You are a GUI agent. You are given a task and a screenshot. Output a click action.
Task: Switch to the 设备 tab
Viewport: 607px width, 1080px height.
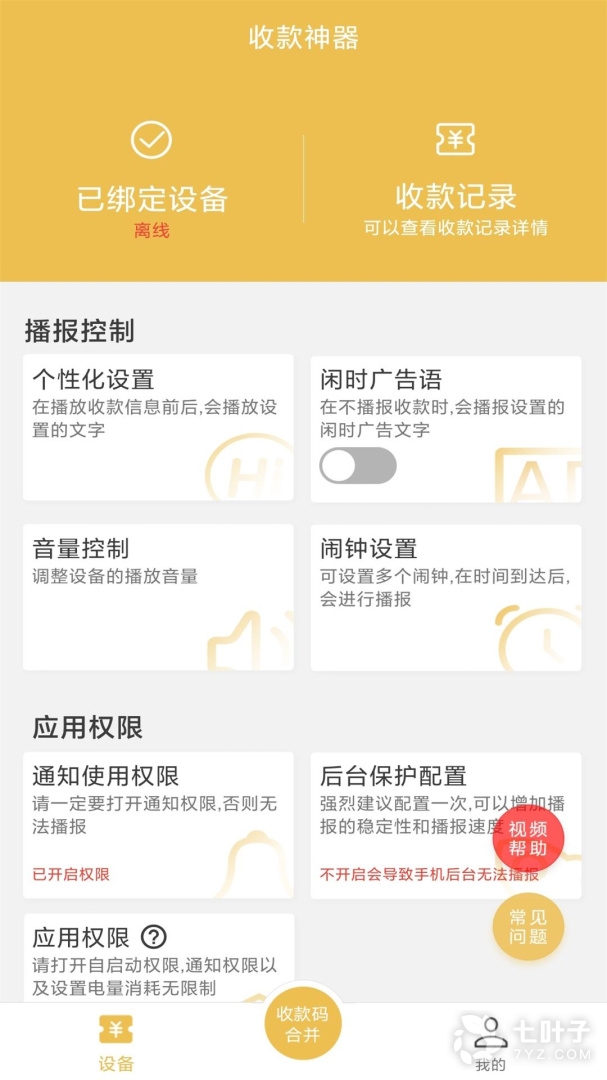tap(116, 1043)
